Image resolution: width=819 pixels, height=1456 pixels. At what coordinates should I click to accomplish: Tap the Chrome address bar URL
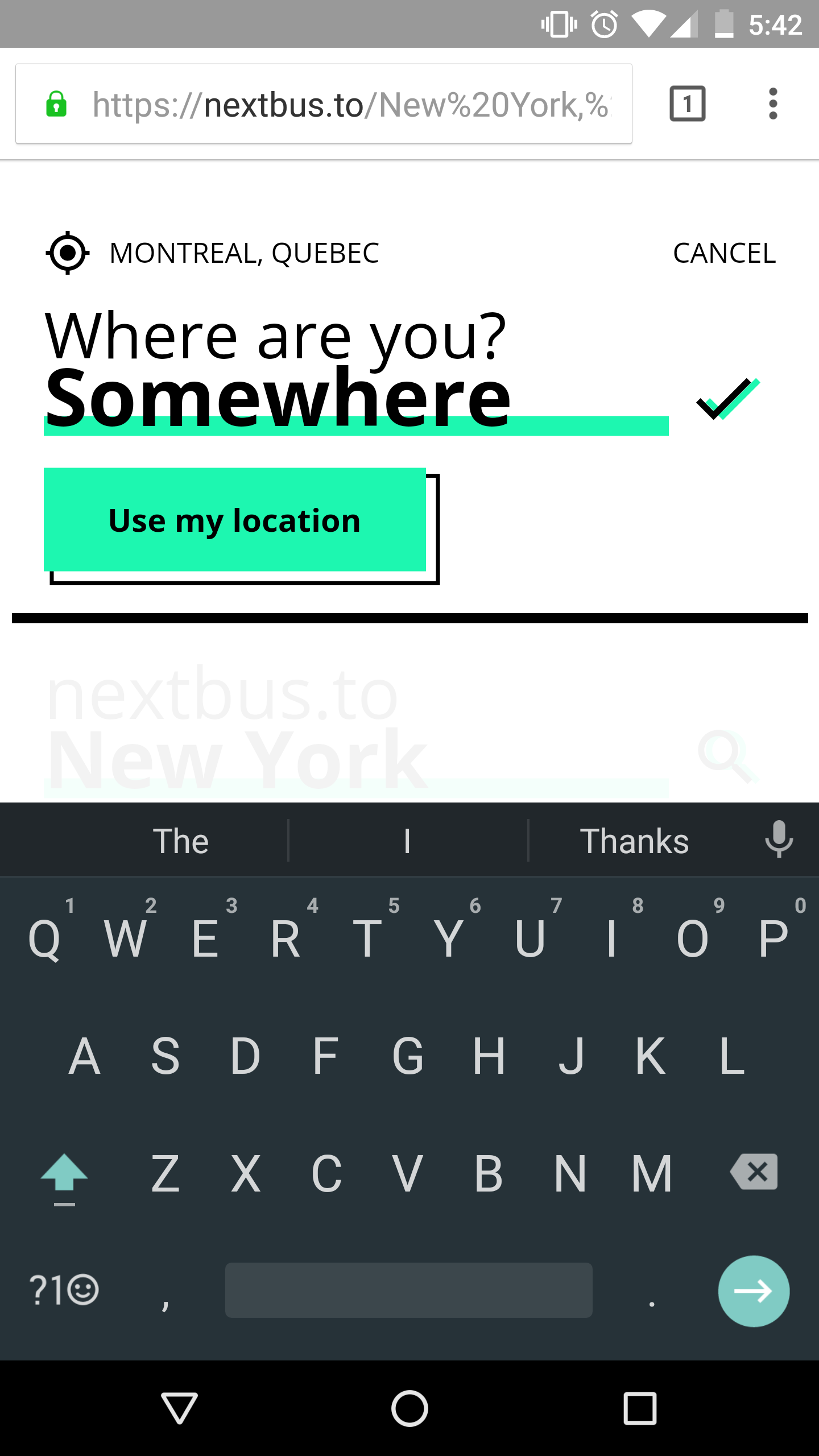tap(351, 105)
